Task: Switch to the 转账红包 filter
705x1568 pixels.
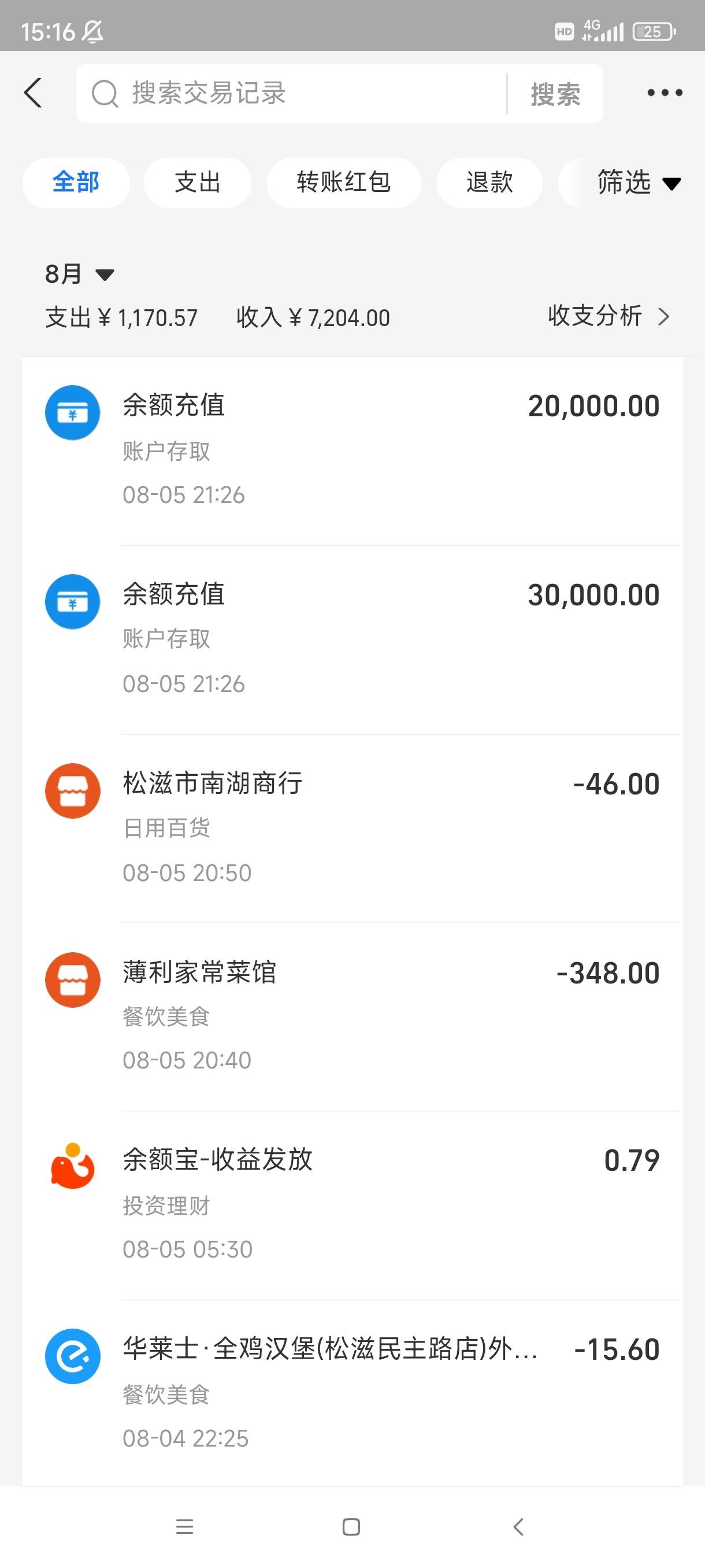Action: click(x=344, y=183)
